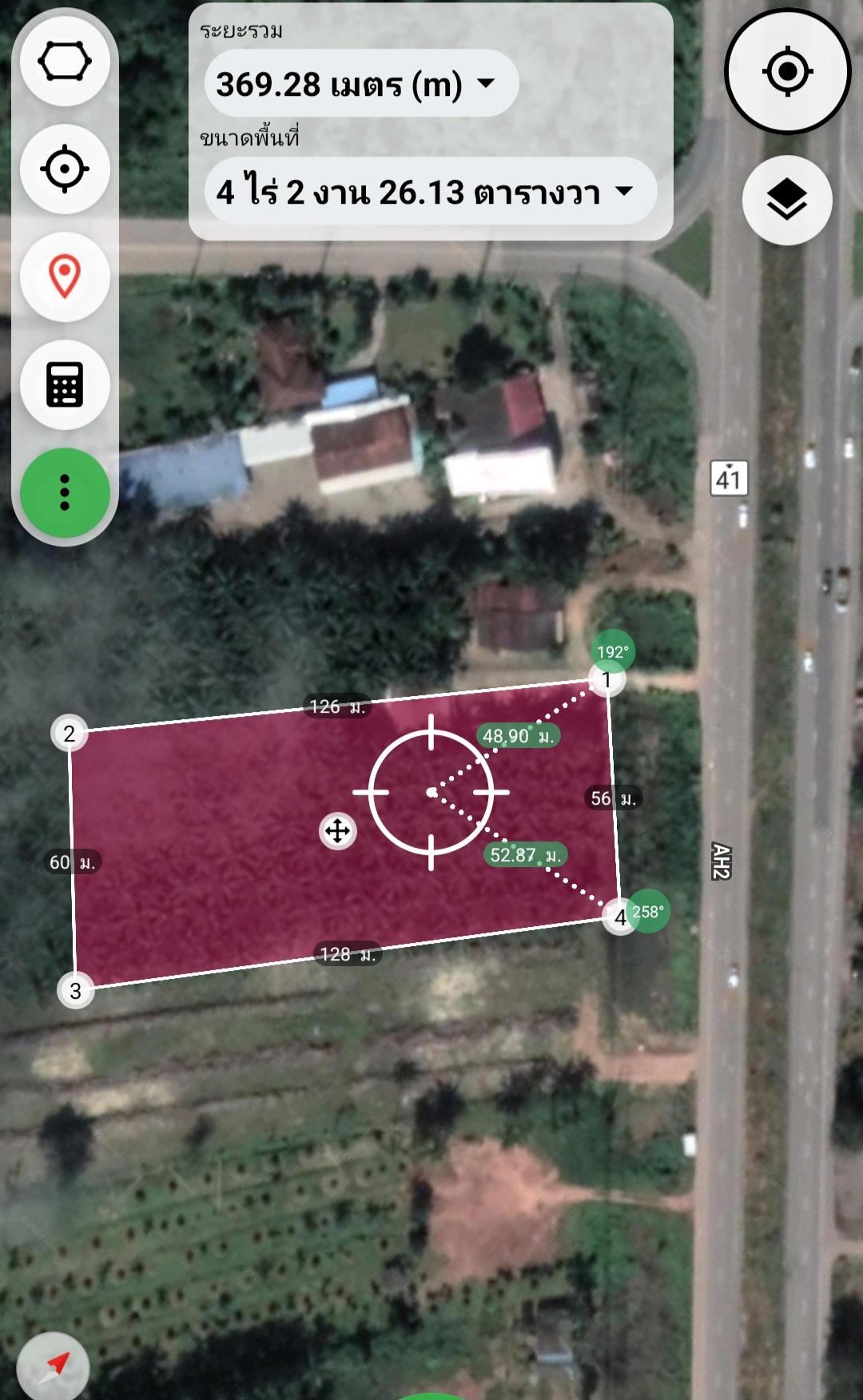
Task: Tap the four-arrow move handle
Action: pyautogui.click(x=337, y=831)
